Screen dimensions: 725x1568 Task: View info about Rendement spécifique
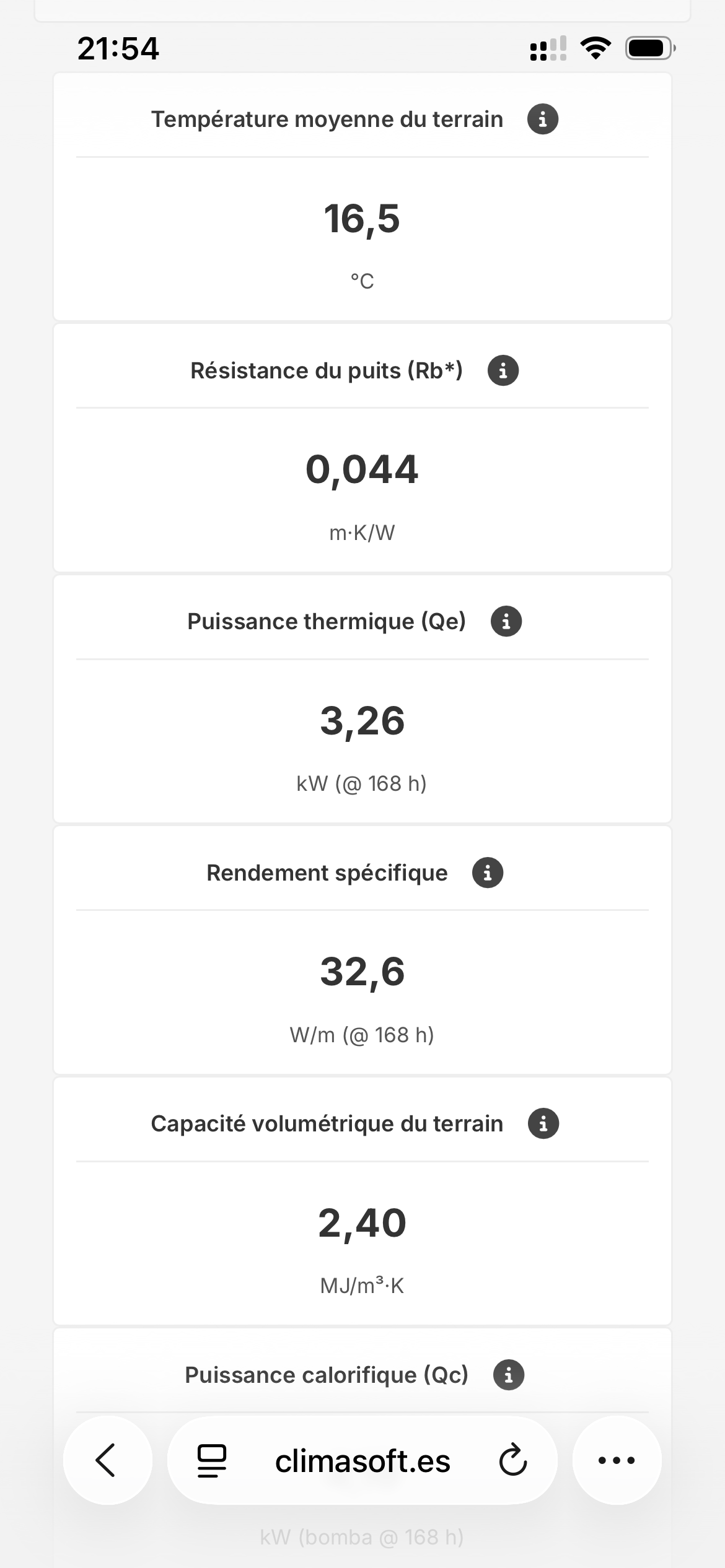[488, 873]
